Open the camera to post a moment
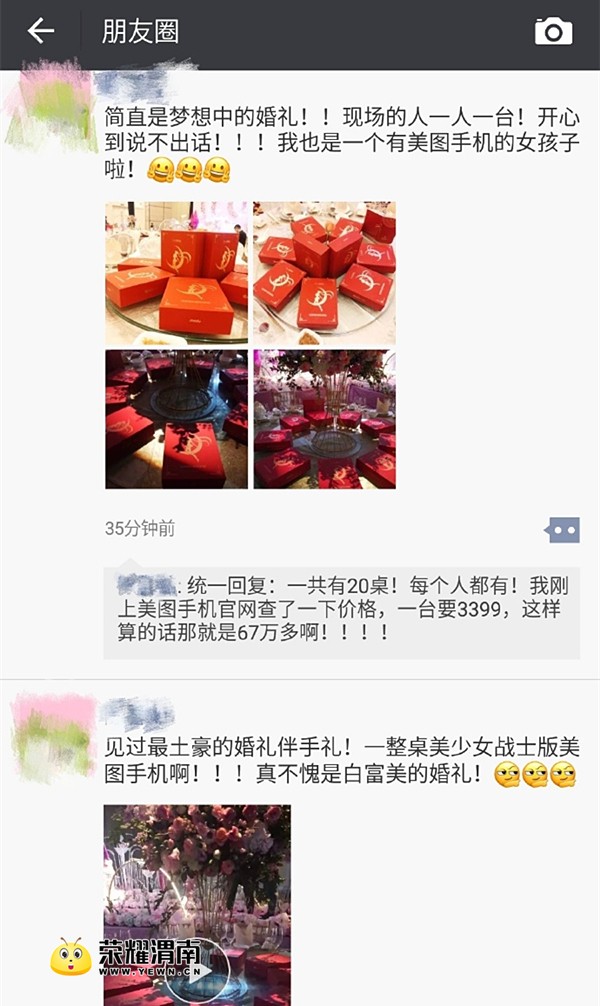The width and height of the screenshot is (600, 1006). [553, 31]
